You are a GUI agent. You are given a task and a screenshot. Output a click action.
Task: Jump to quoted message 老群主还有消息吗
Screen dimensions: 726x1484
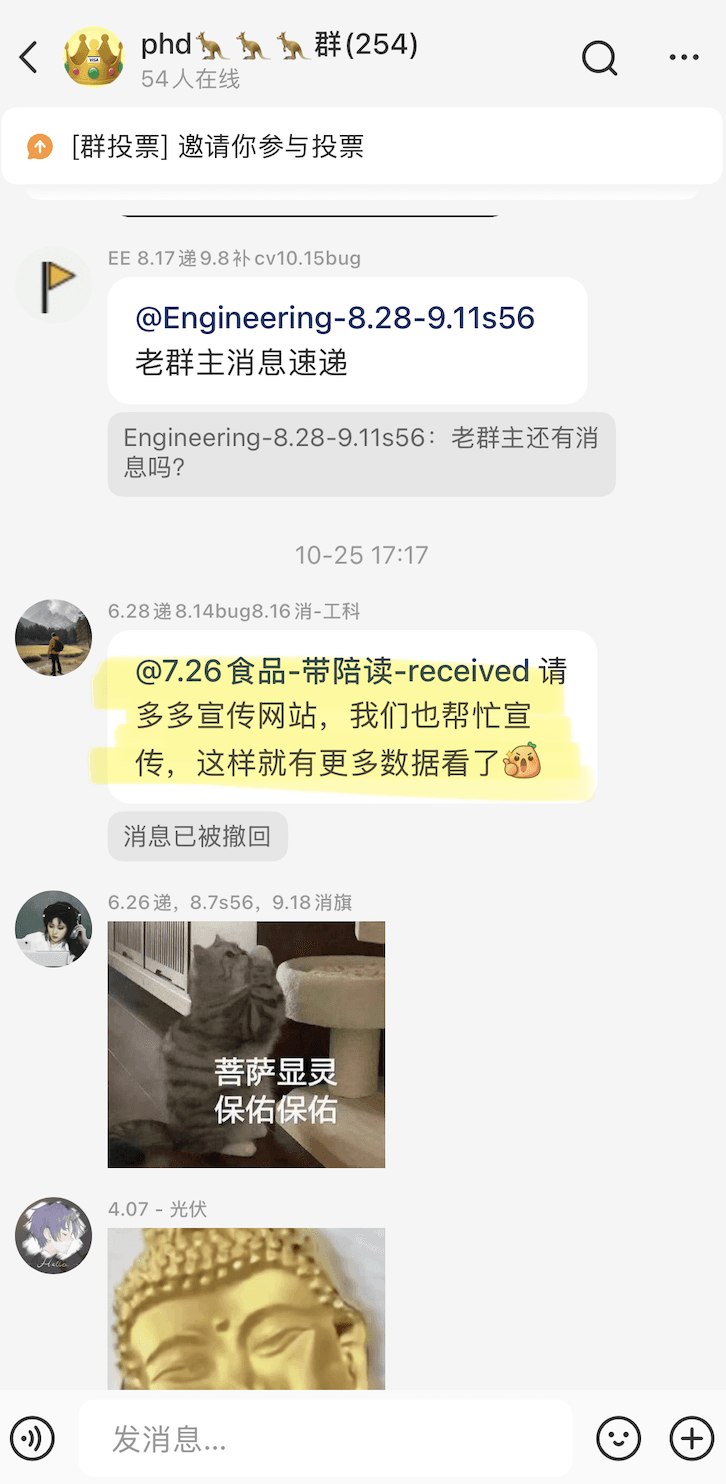pos(361,453)
